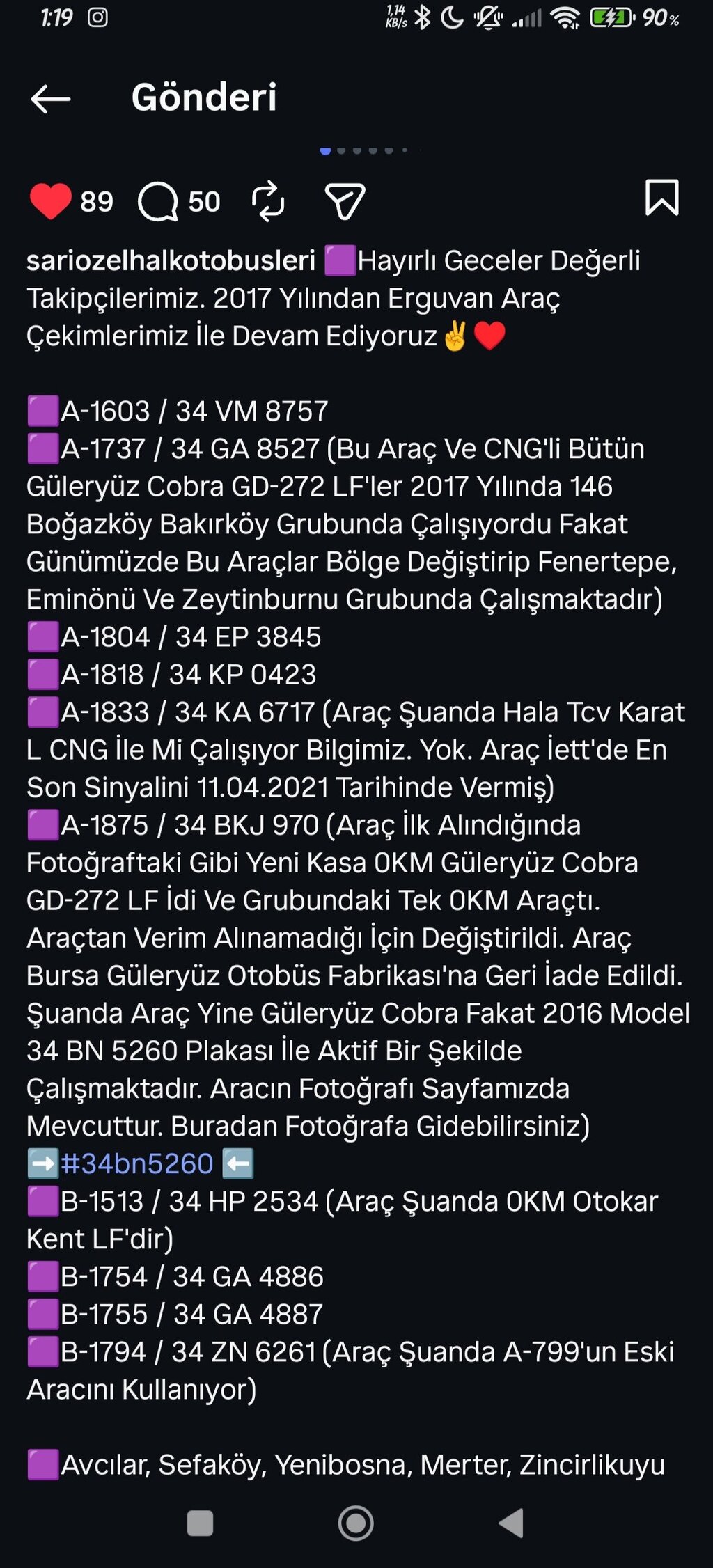Unlike this post via the red heart
Image resolution: width=713 pixels, height=1568 pixels.
tap(51, 201)
